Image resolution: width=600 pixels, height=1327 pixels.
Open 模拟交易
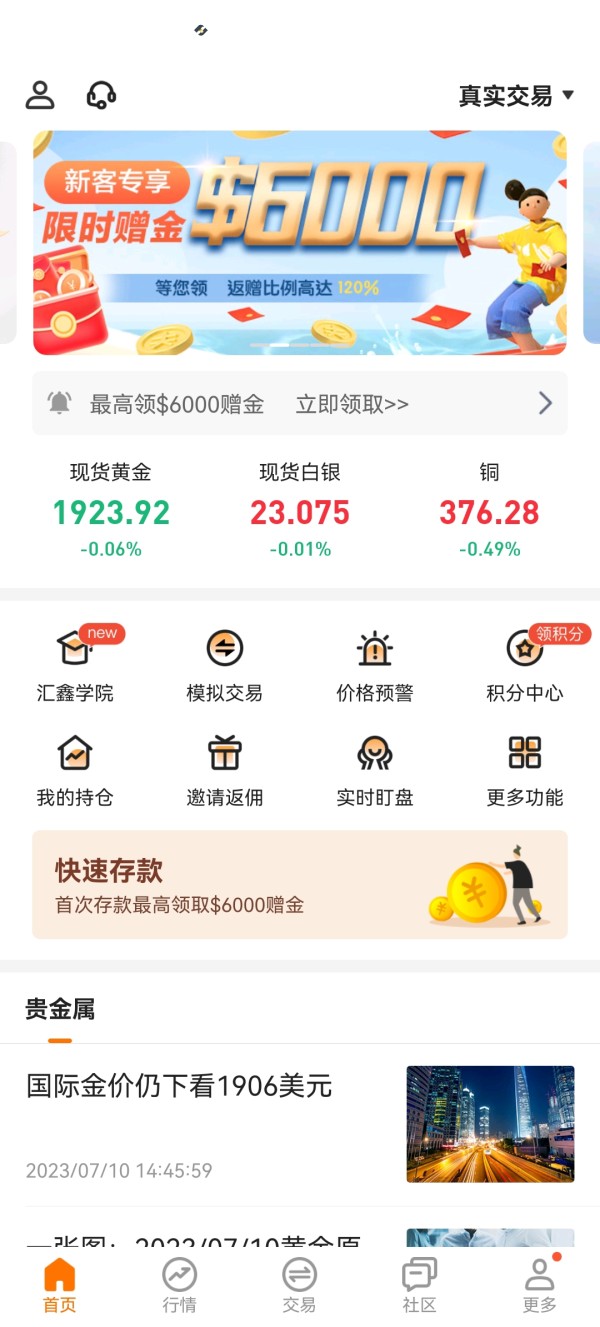(225, 664)
